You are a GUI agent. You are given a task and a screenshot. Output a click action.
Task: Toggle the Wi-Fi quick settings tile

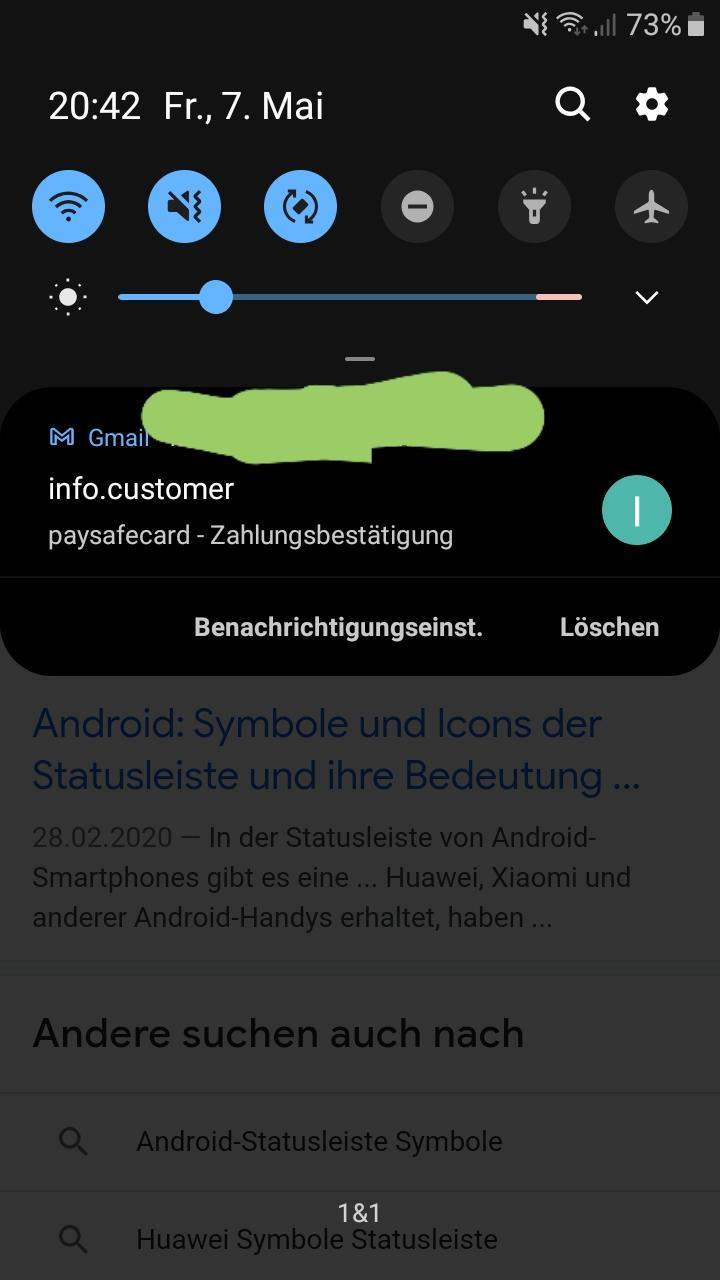click(68, 206)
